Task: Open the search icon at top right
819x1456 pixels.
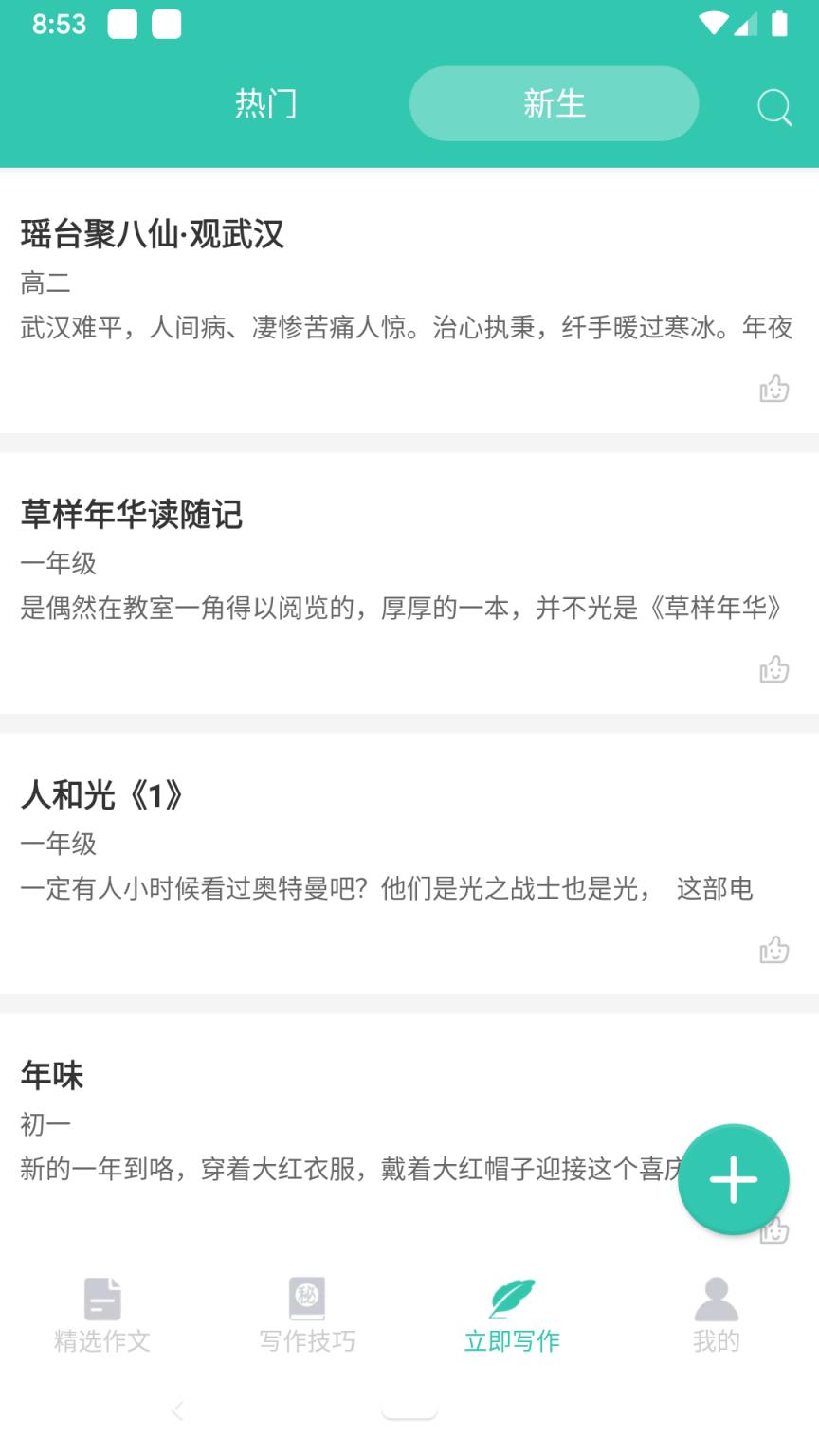Action: click(774, 107)
